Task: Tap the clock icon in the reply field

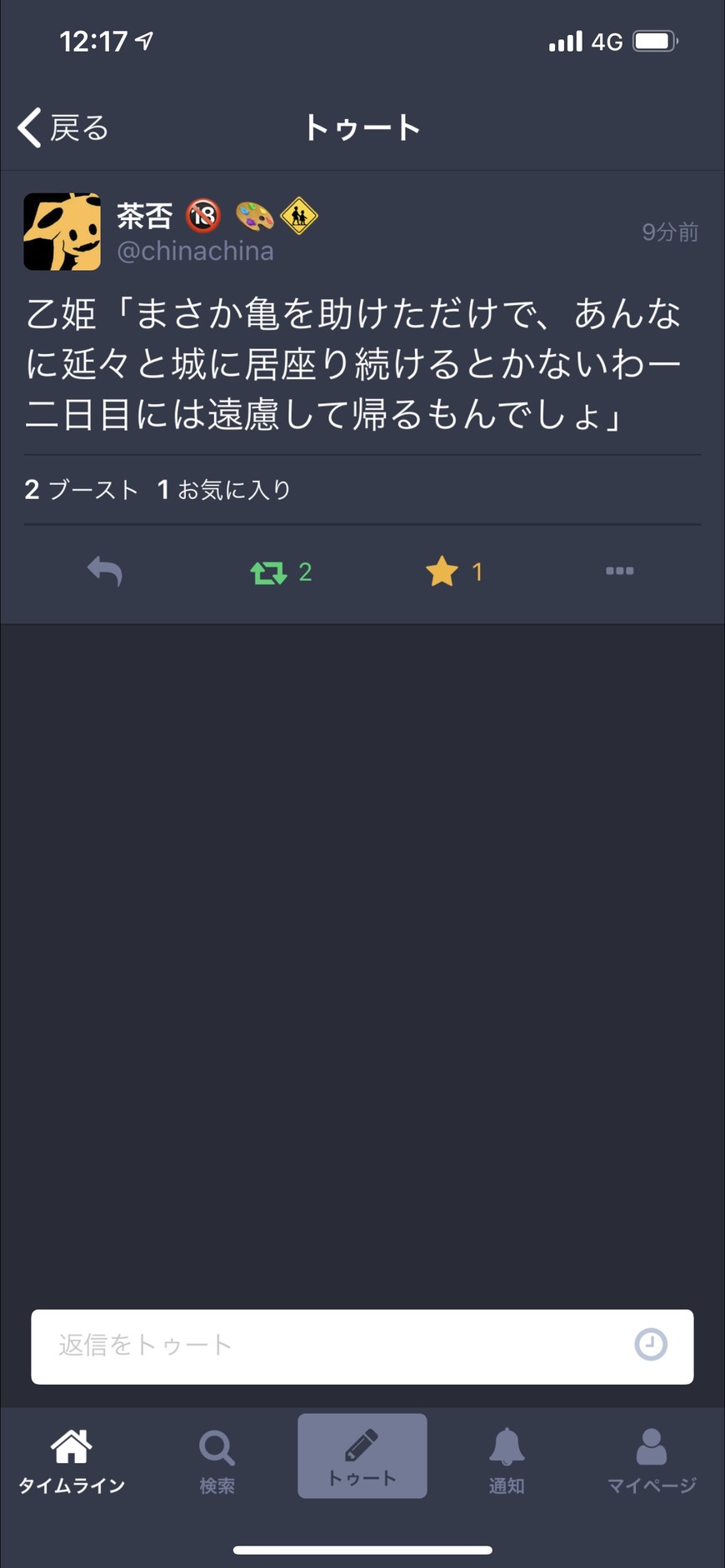Action: (x=651, y=1345)
